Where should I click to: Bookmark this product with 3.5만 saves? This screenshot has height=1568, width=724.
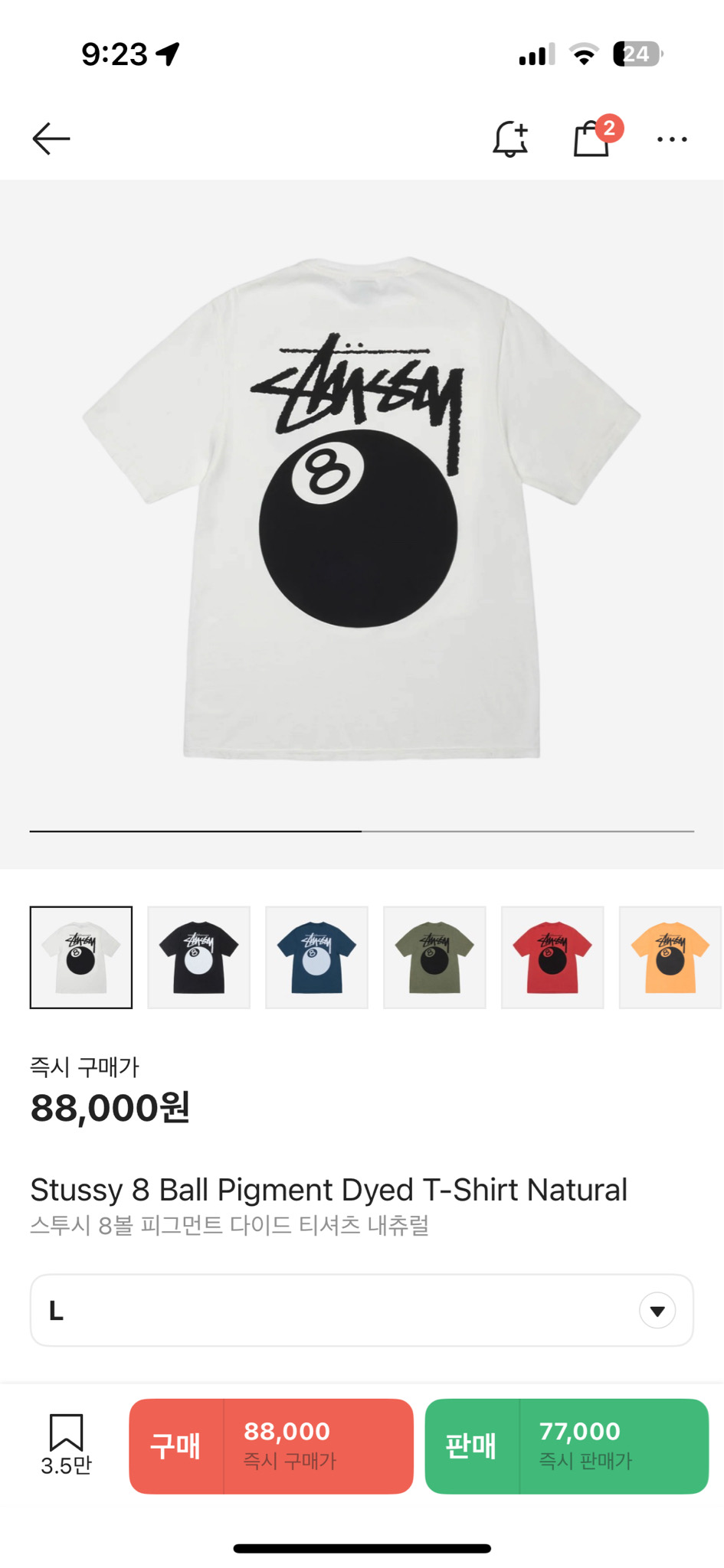point(66,1443)
